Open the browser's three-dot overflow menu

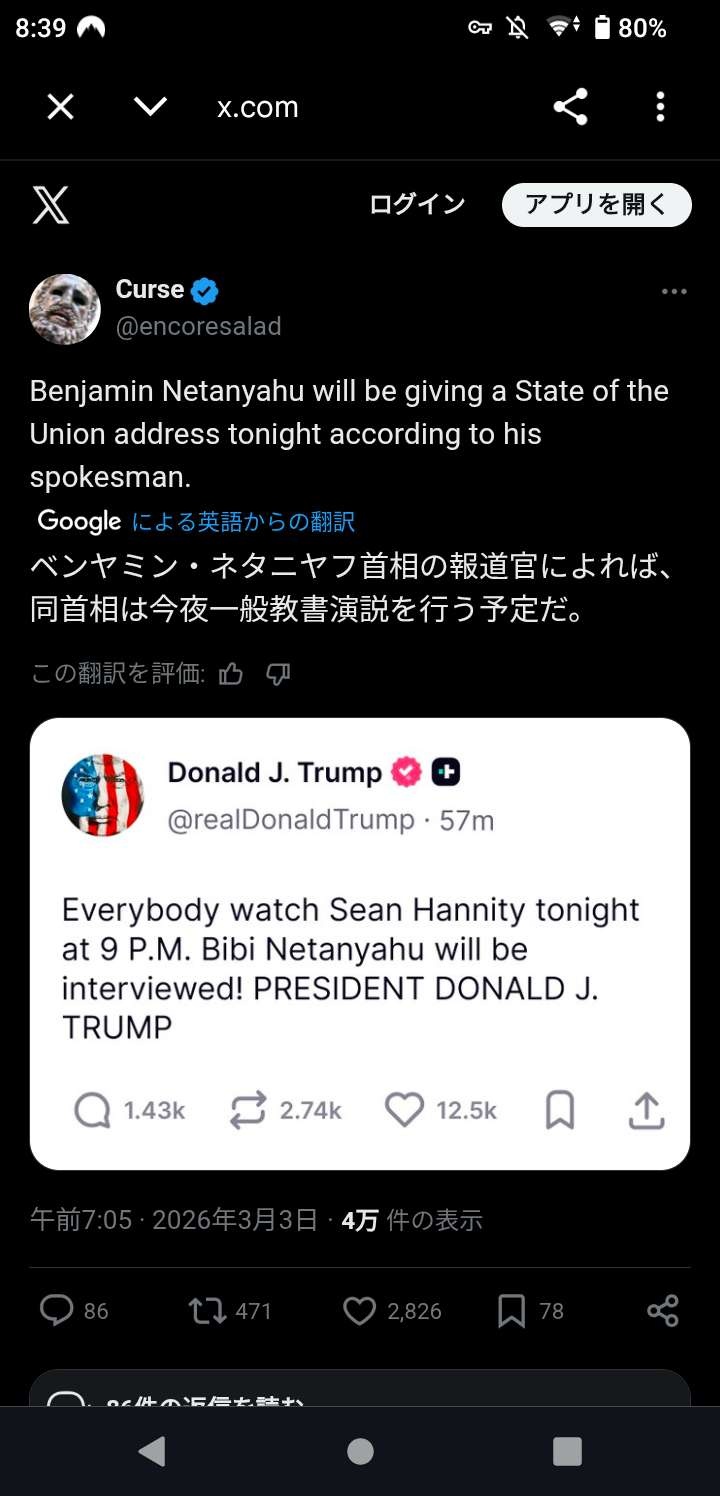point(660,107)
